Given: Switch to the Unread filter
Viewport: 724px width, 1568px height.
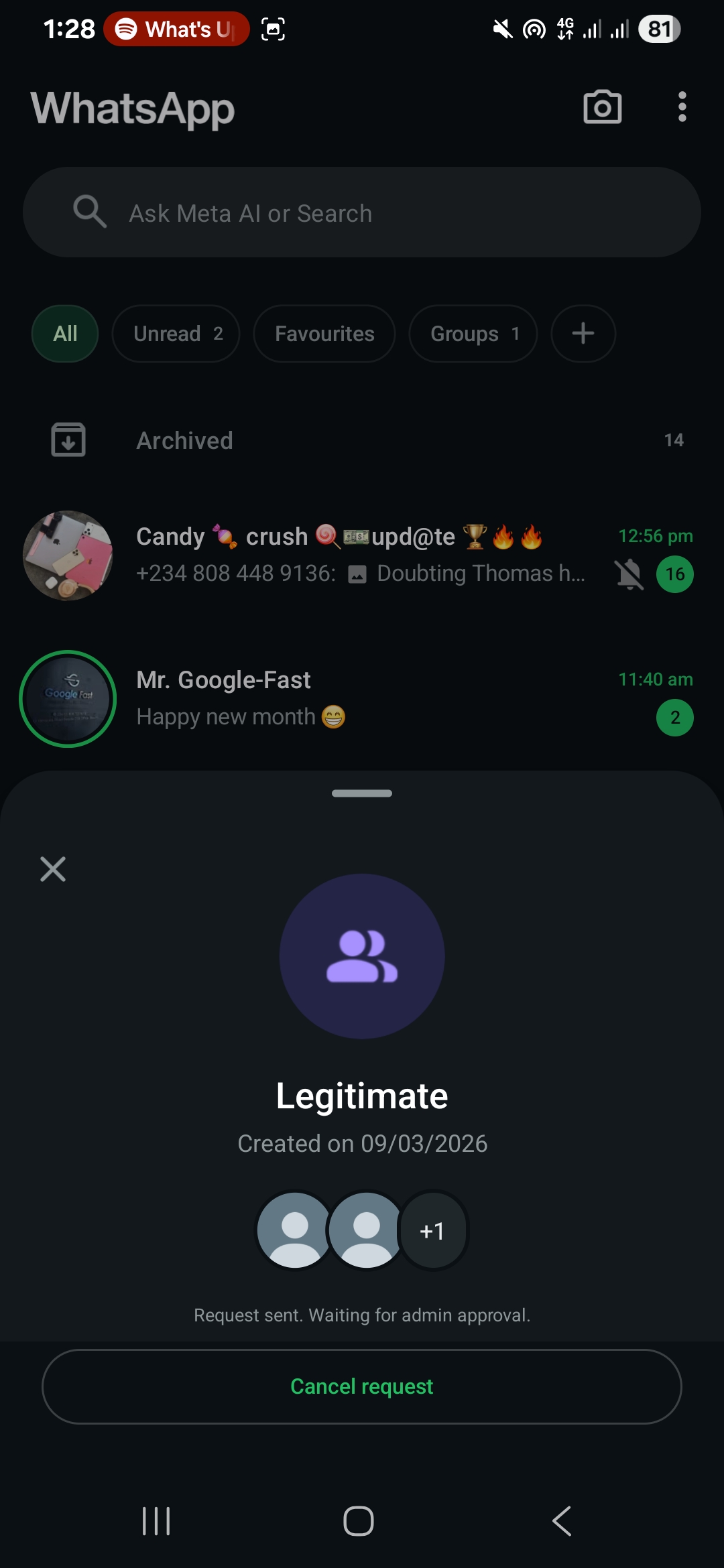Looking at the screenshot, I should click(x=176, y=334).
